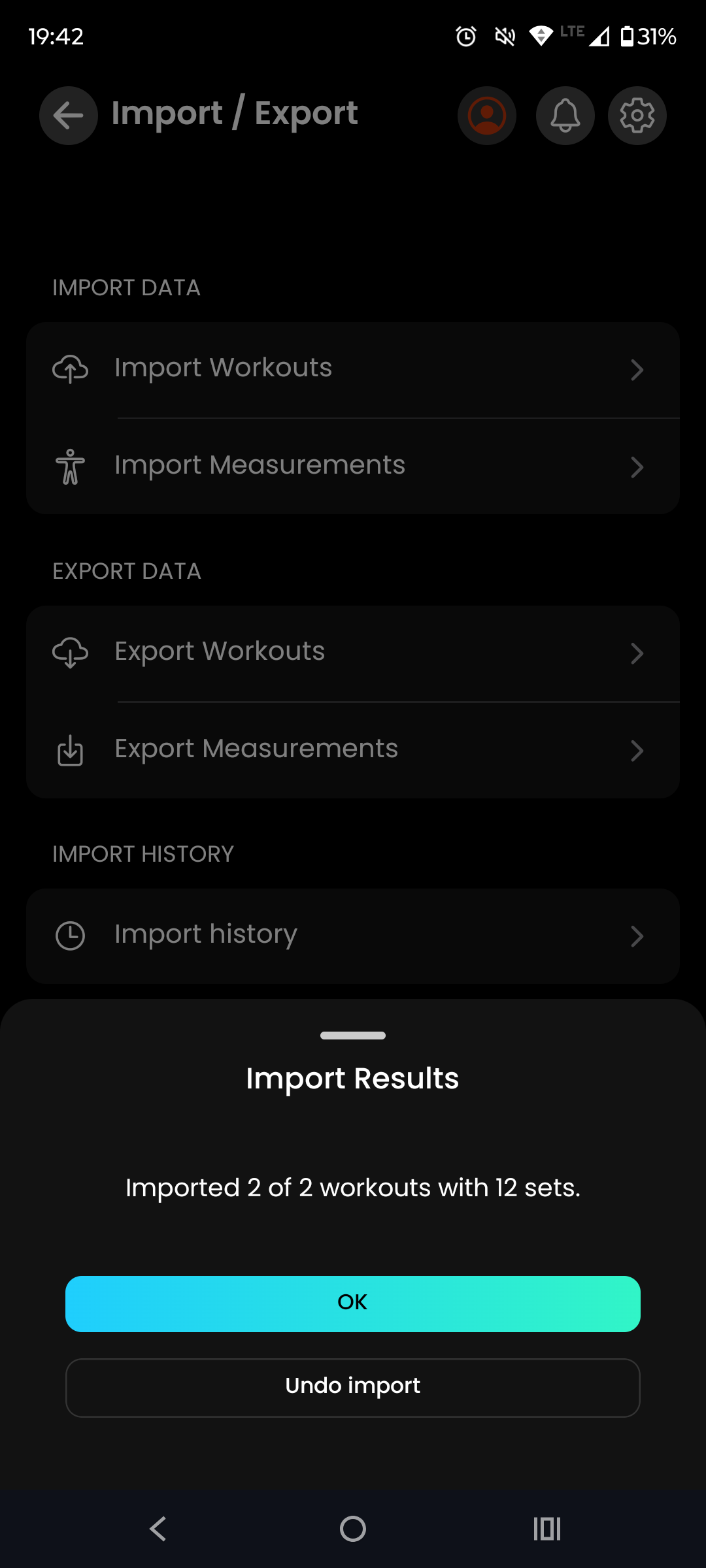706x1568 pixels.
Task: View Import history
Action: pos(352,936)
